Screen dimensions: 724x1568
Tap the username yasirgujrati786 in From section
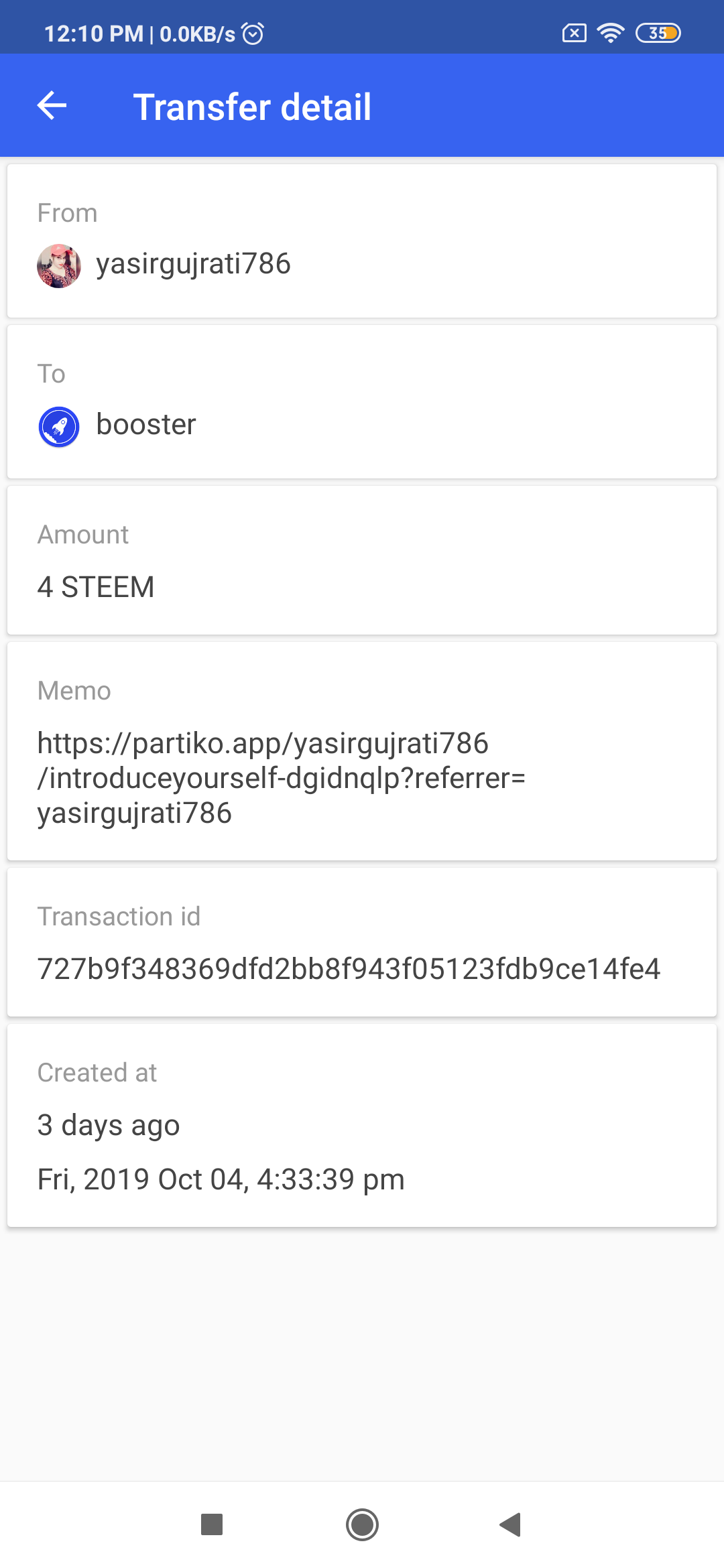tap(192, 264)
